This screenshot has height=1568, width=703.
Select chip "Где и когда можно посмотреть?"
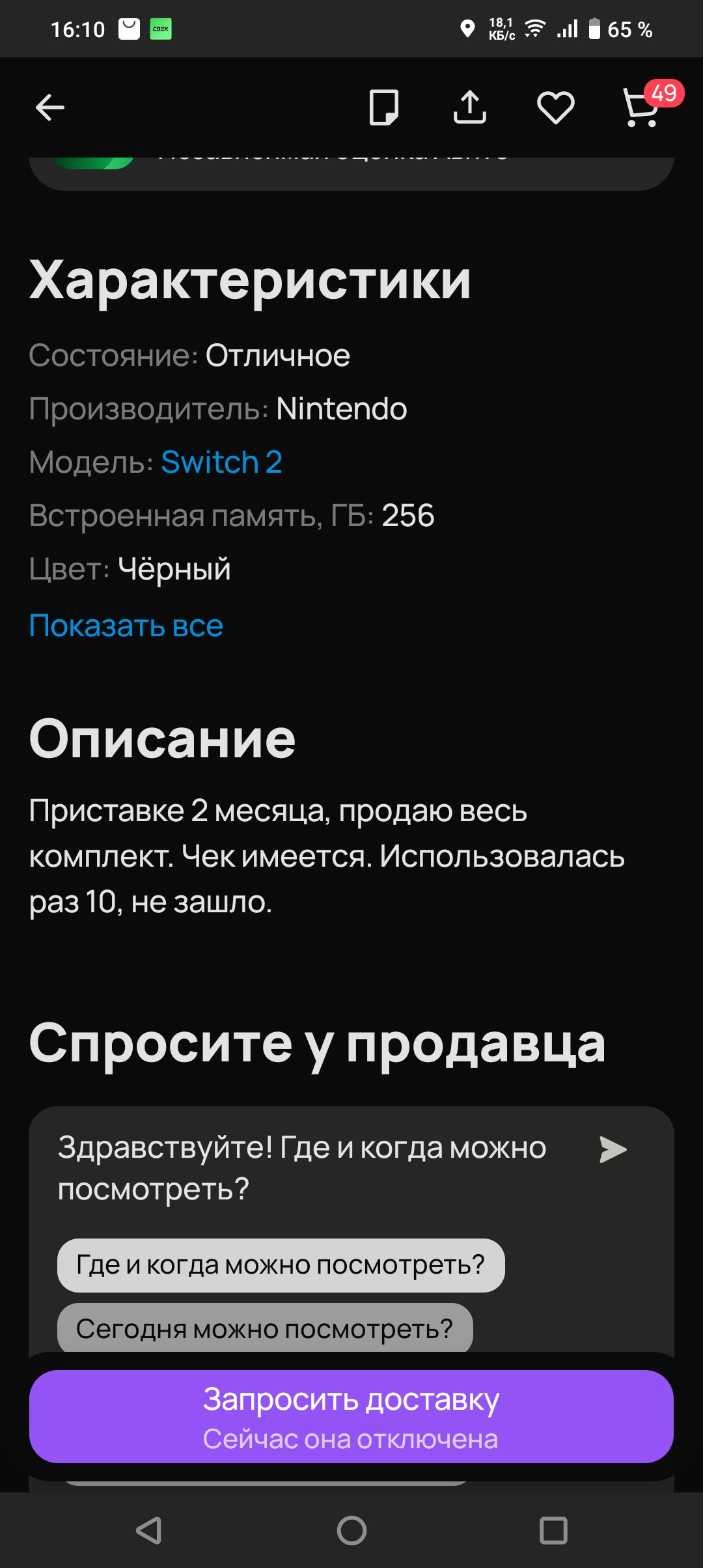tap(281, 1265)
